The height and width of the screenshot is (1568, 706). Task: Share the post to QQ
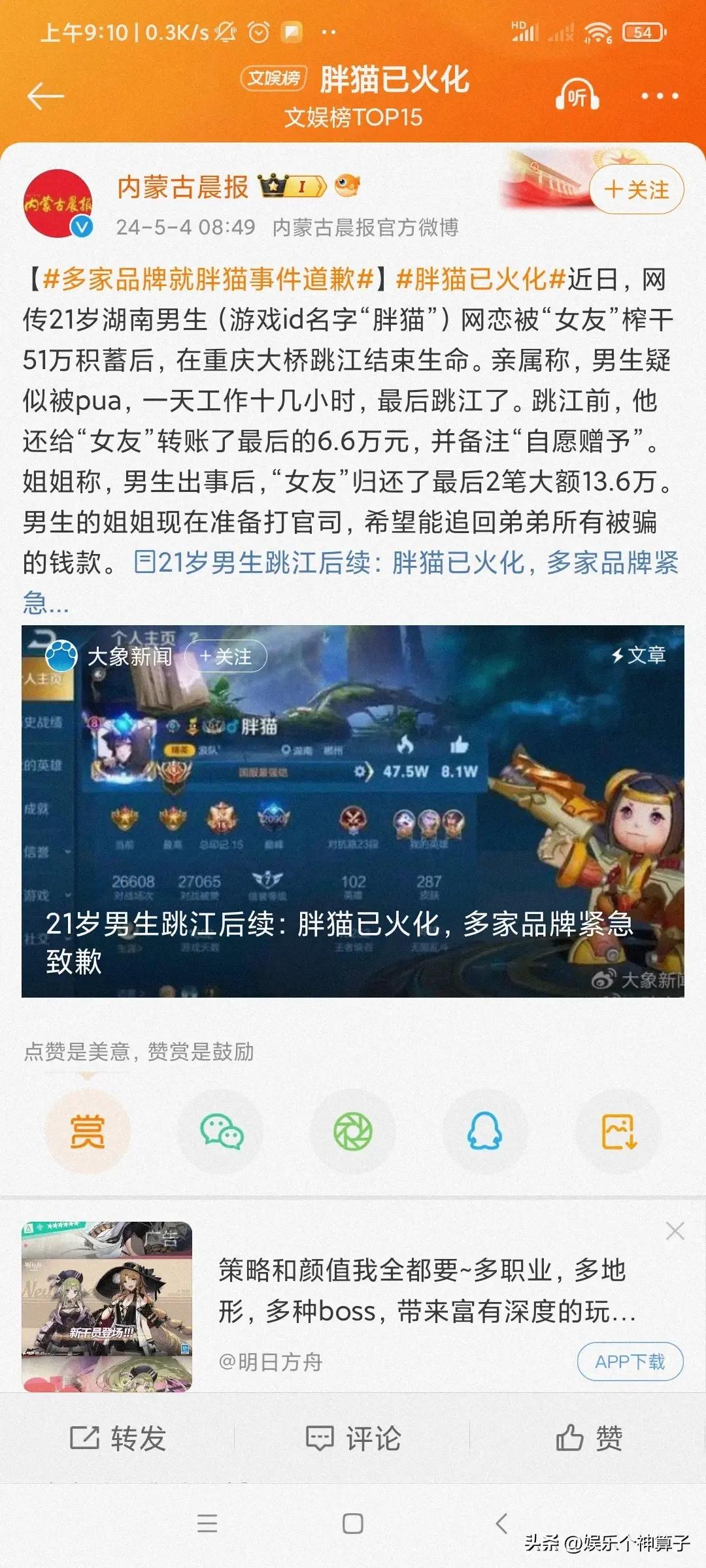pyautogui.click(x=484, y=1132)
